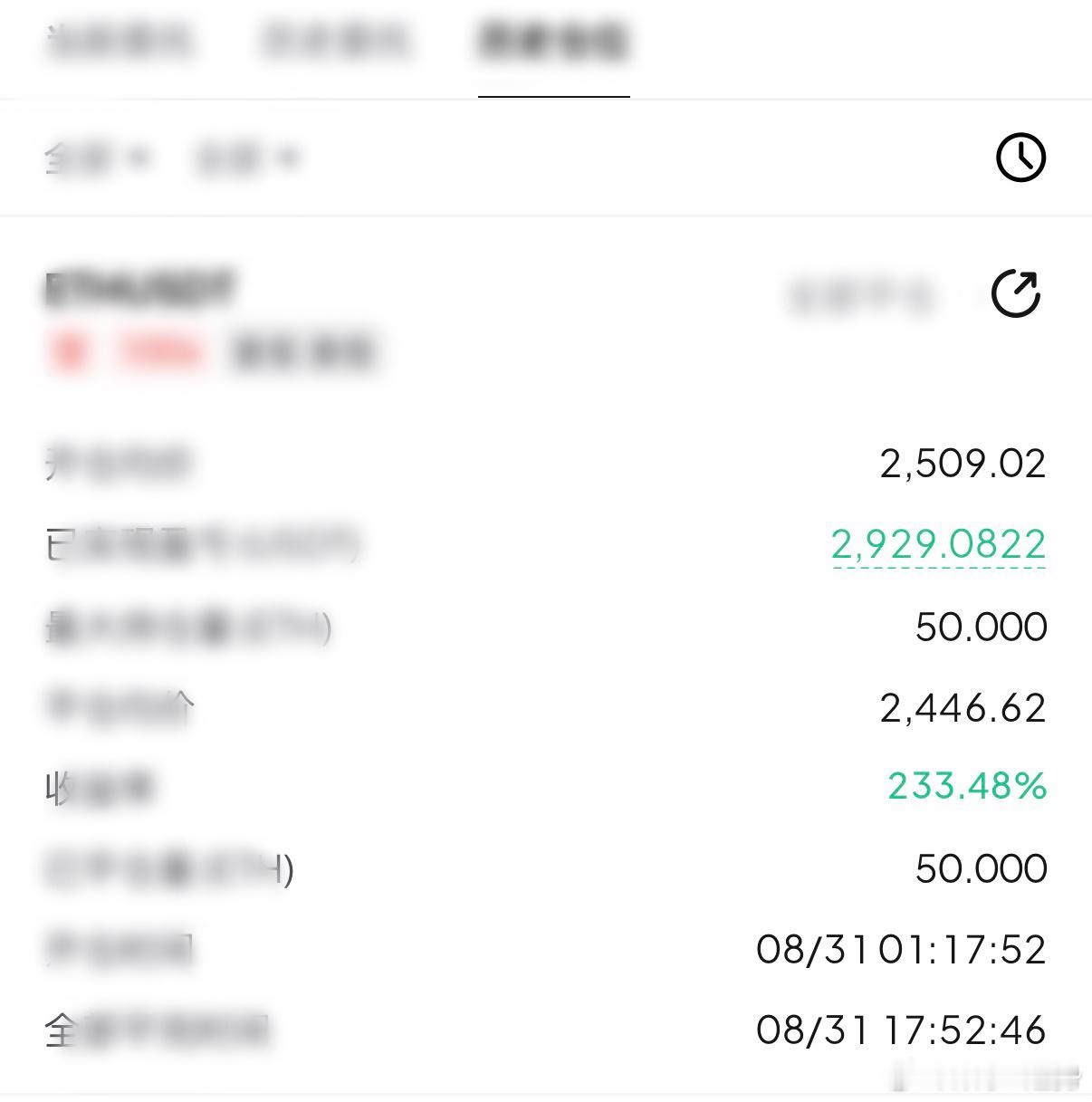This screenshot has width=1092, height=1102.
Task: Select the currently underlined top tab
Action: [553, 42]
